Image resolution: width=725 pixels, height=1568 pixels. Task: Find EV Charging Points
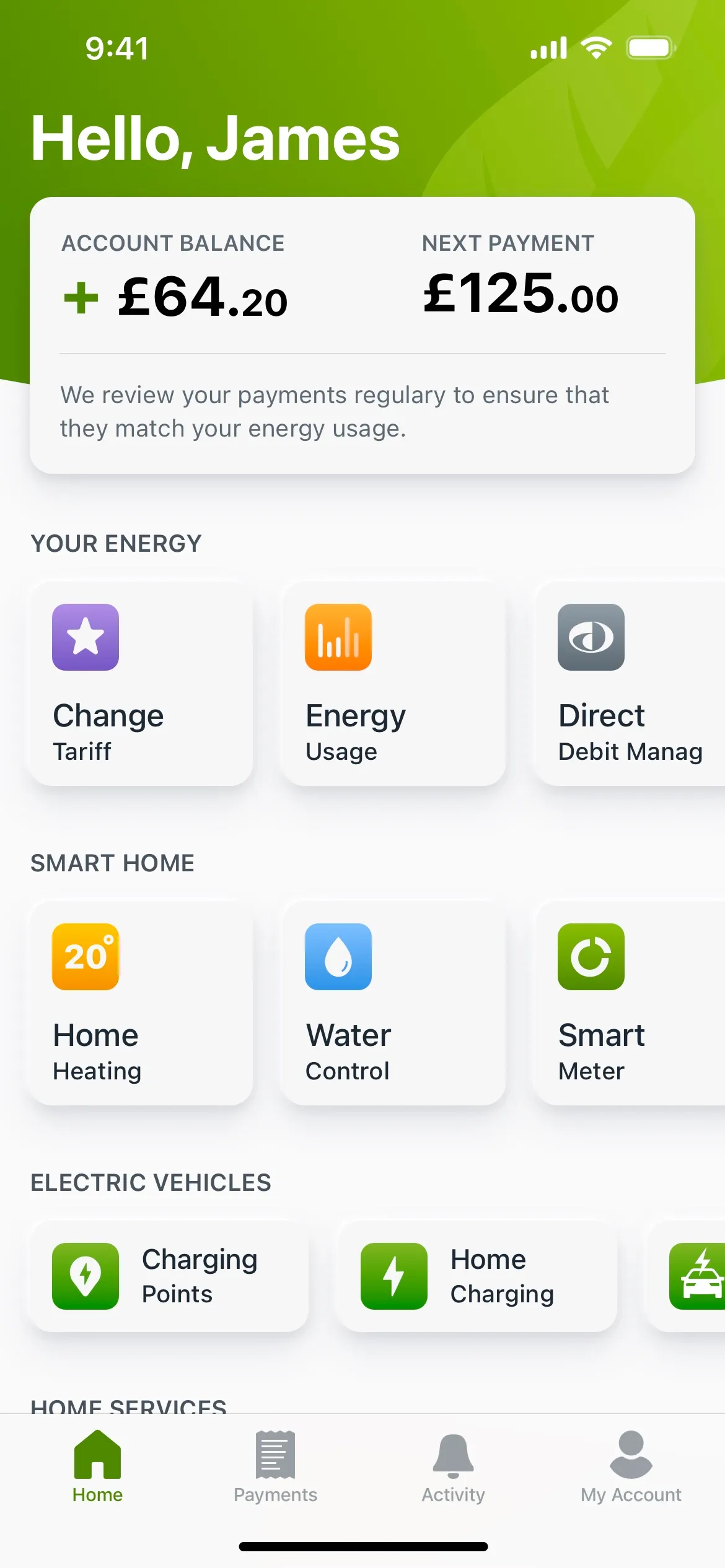pyautogui.click(x=169, y=1276)
